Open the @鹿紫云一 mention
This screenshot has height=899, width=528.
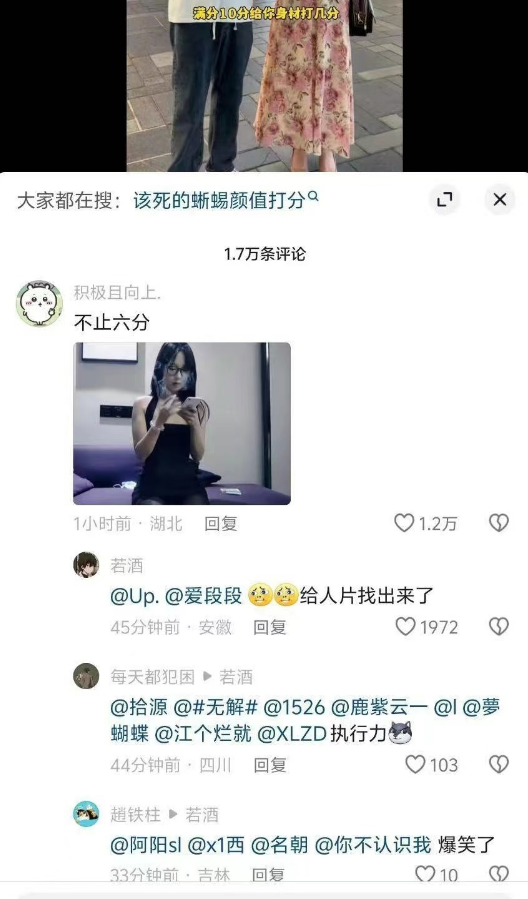coord(380,708)
